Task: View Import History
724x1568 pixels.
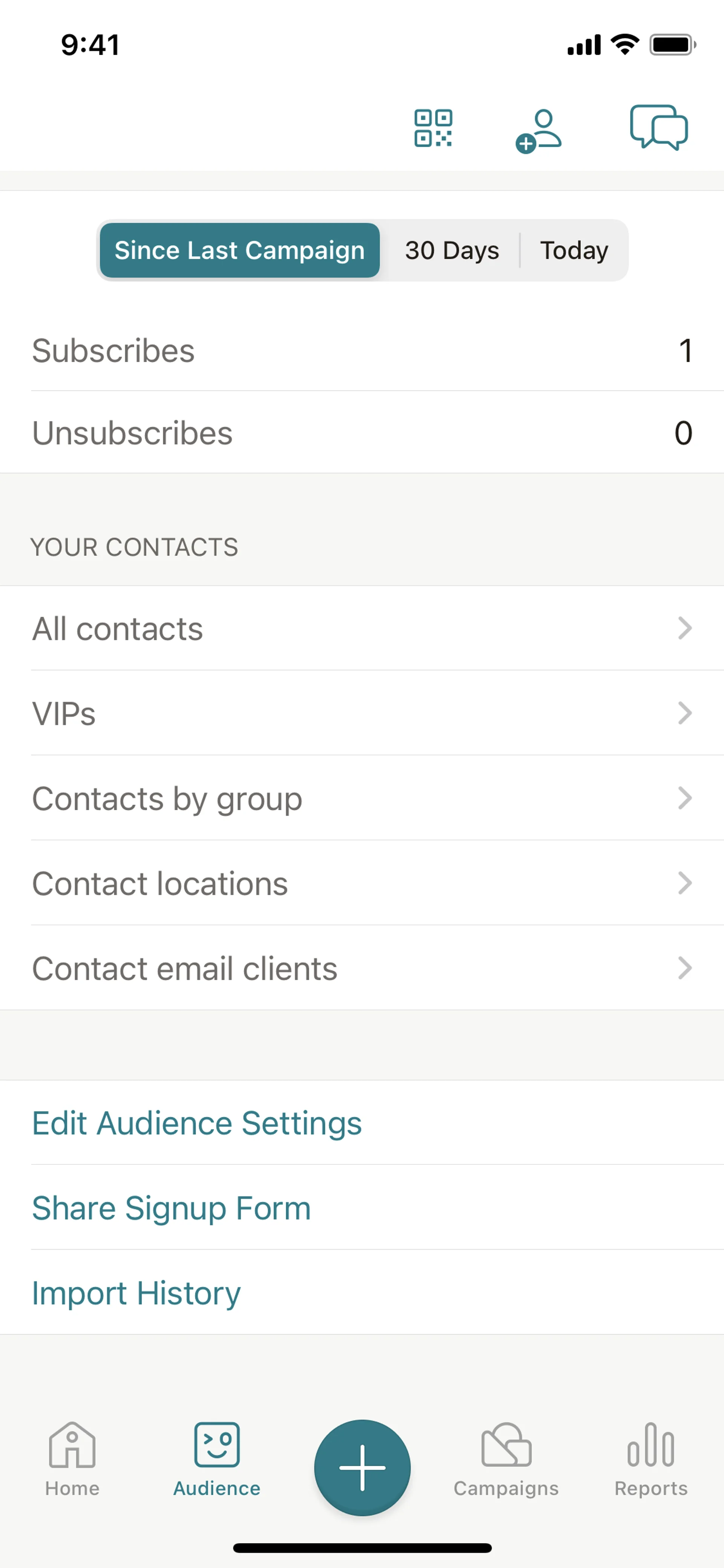Action: (x=136, y=1293)
